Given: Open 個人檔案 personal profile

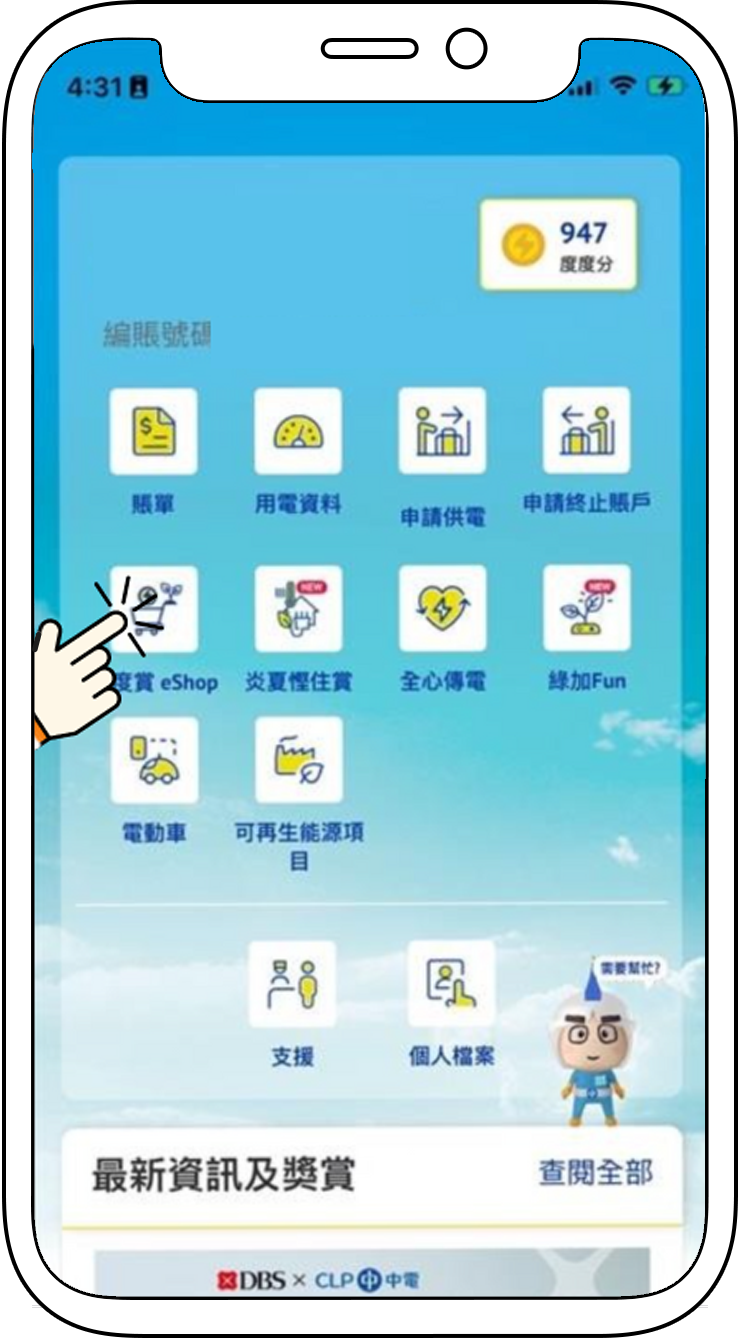Looking at the screenshot, I should coord(451,984).
